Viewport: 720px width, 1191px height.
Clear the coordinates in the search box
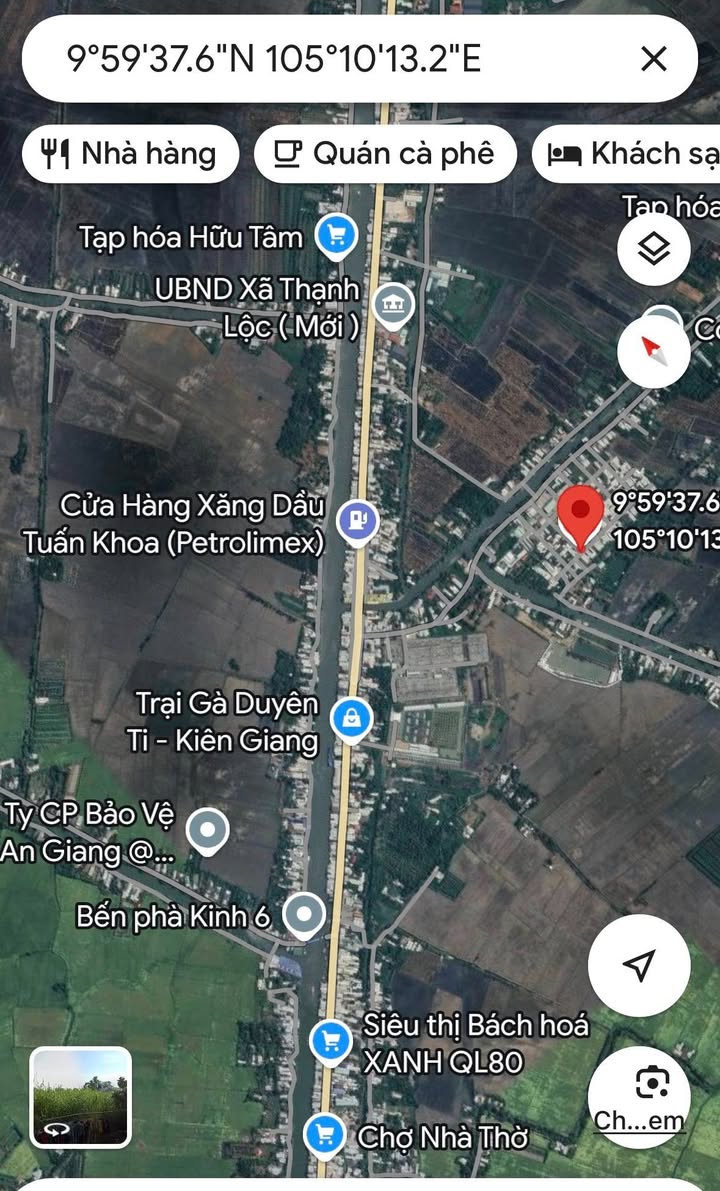pyautogui.click(x=653, y=58)
